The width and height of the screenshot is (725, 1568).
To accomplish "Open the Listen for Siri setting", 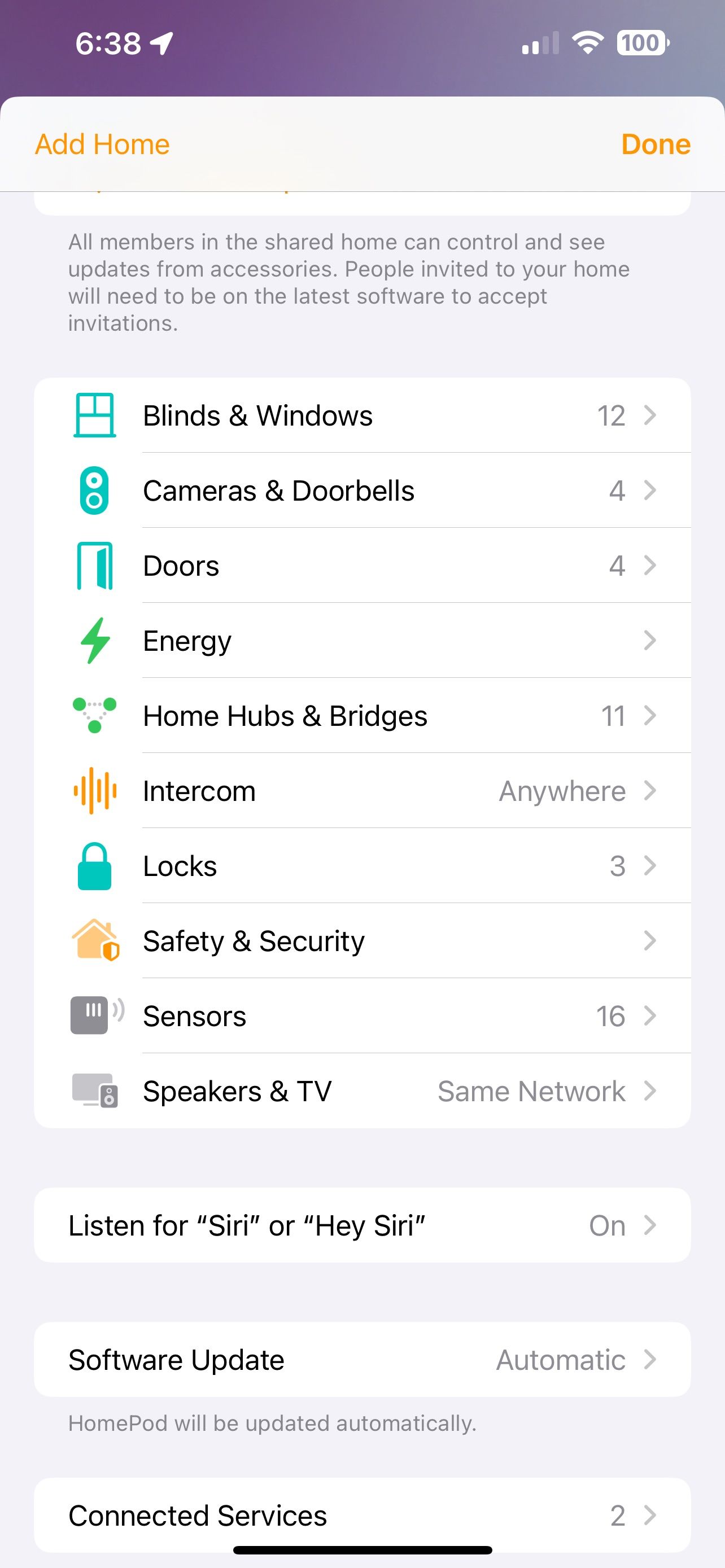I will pos(362,1225).
